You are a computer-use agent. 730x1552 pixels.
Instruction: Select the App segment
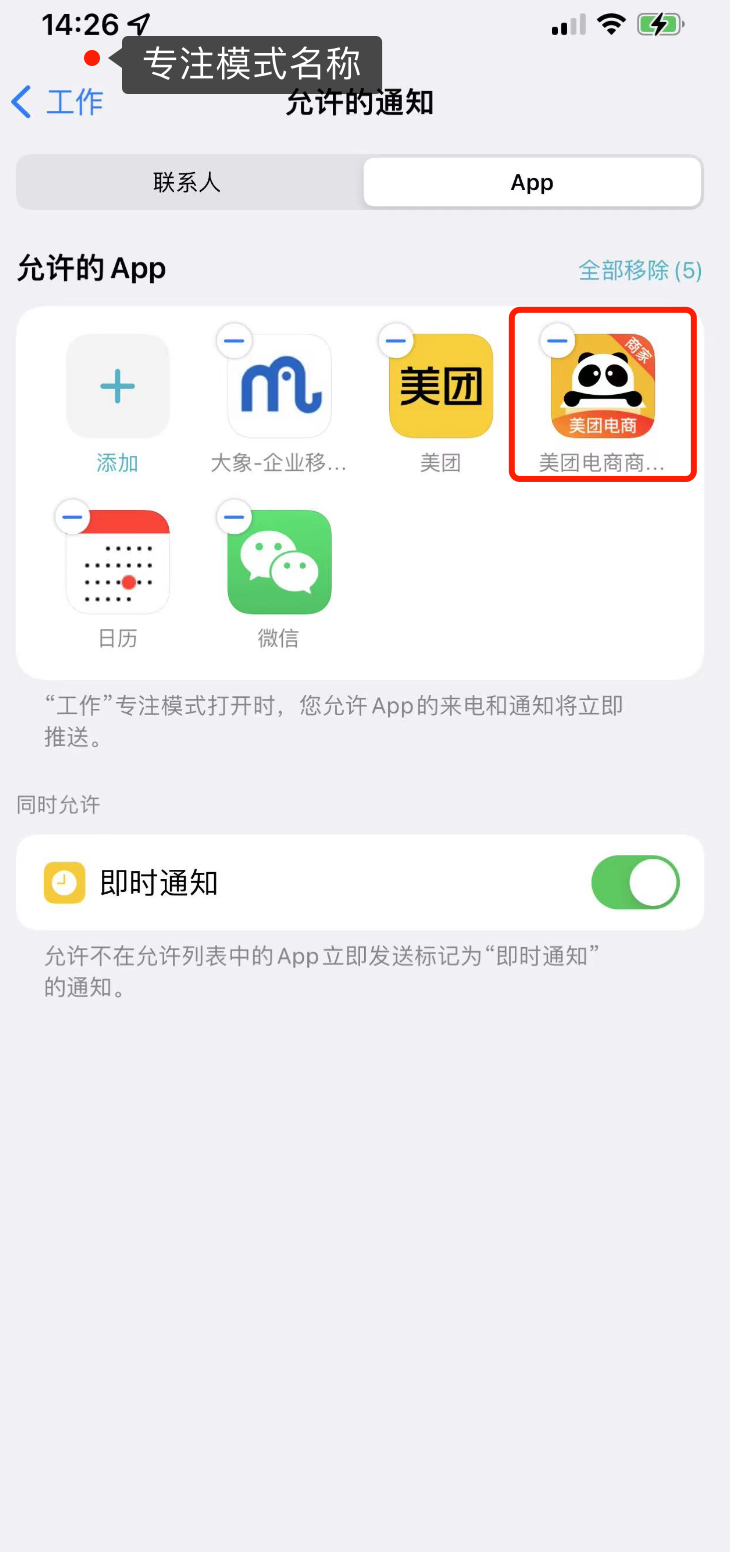pos(532,183)
